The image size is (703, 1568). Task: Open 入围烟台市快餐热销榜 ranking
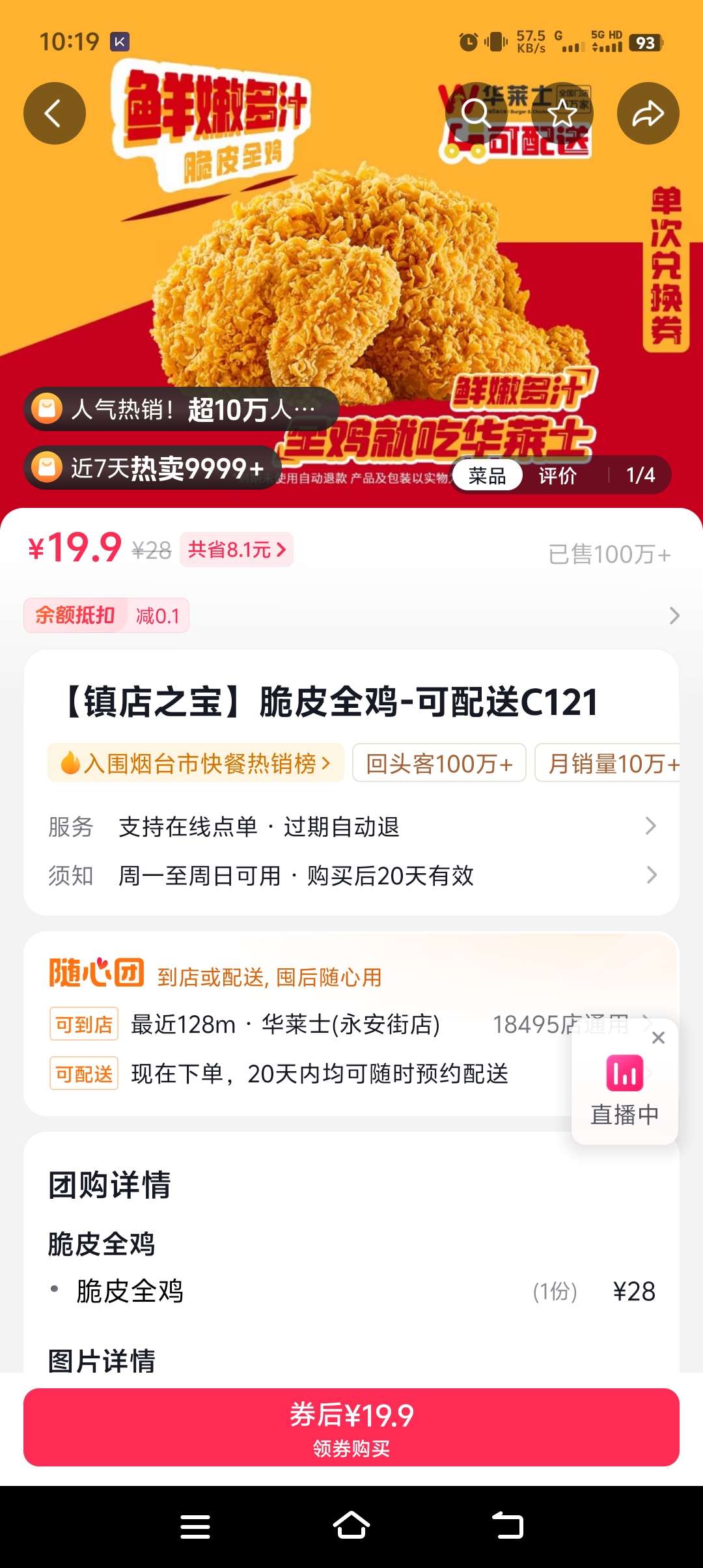coord(195,763)
